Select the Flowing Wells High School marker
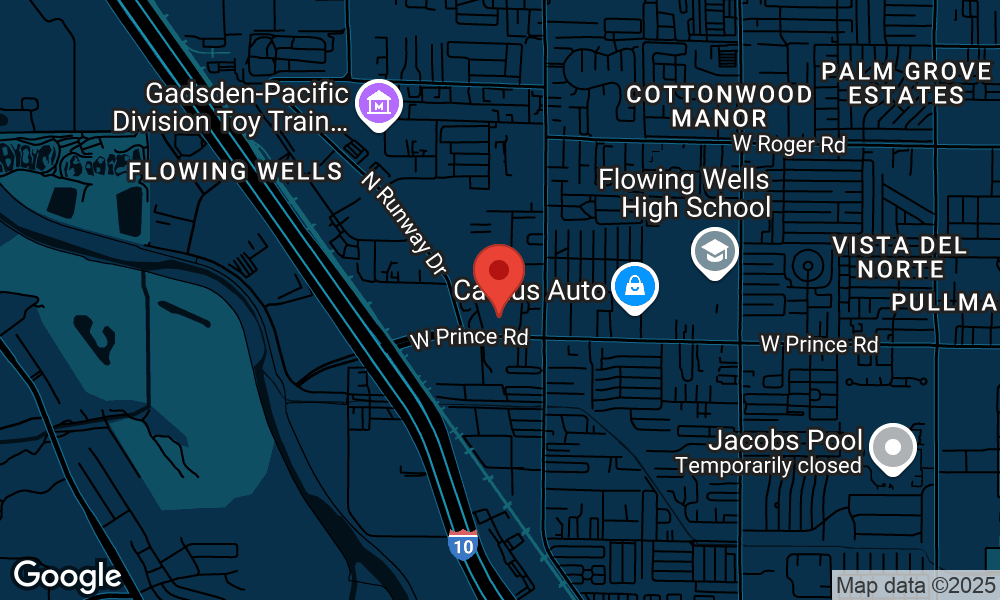Screen dimensions: 1000x600 point(715,251)
